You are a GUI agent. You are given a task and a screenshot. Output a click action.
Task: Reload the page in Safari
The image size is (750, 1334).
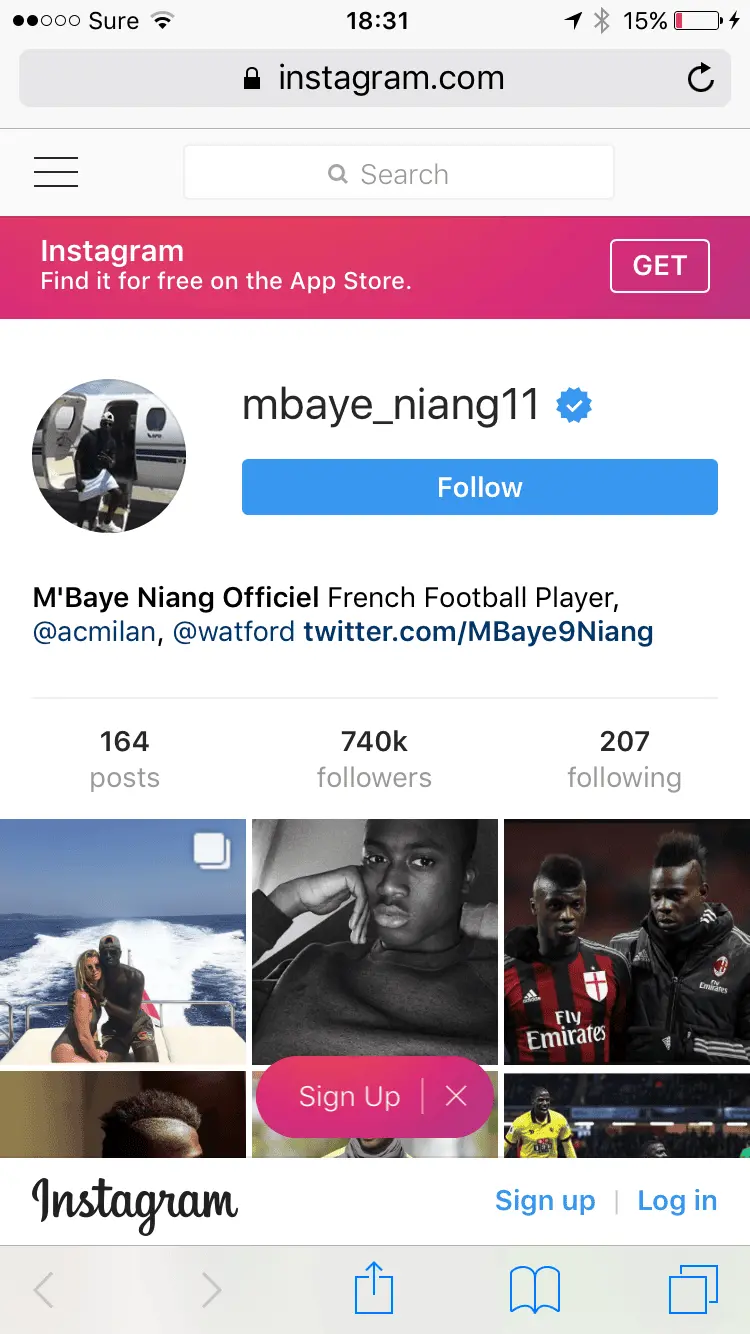[x=701, y=78]
